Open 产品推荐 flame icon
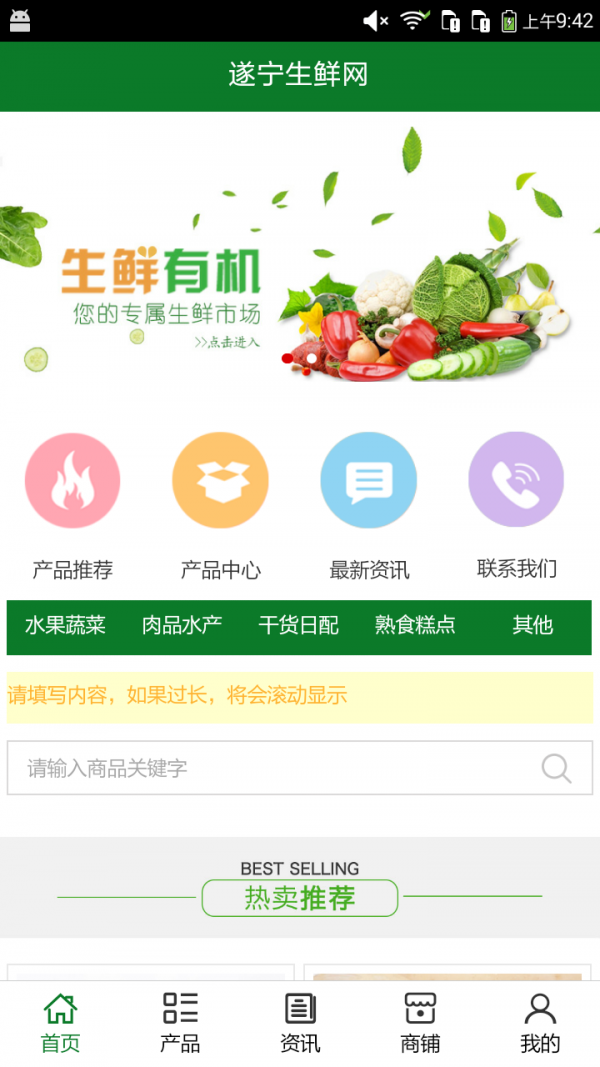Screen dimensions: 600x1067 point(72,481)
